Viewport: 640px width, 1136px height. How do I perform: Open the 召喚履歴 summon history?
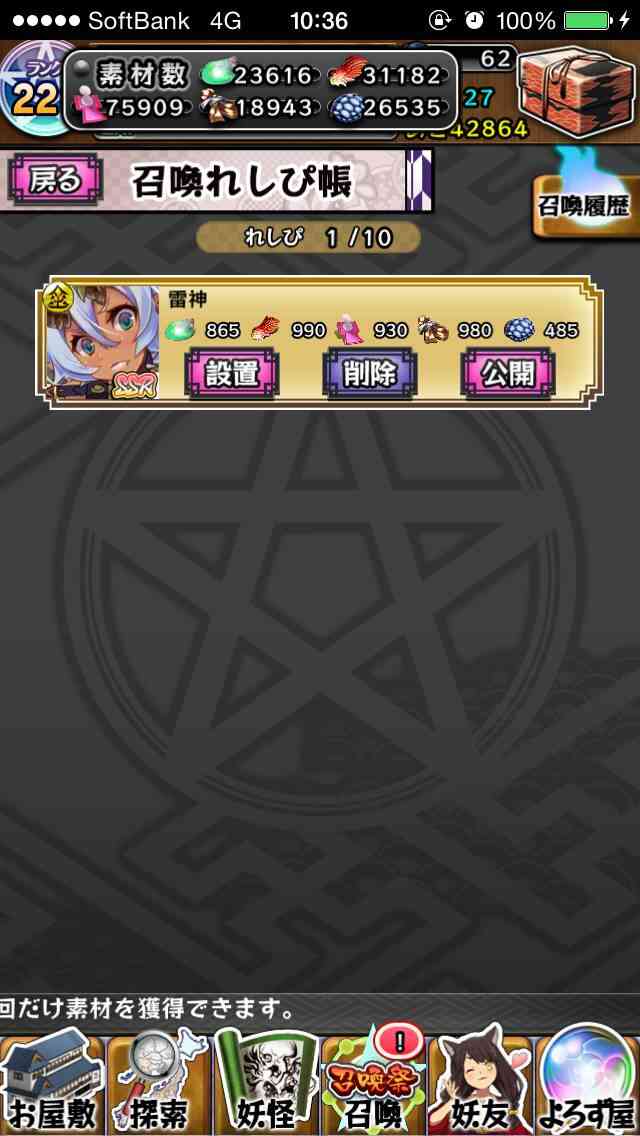[x=584, y=204]
